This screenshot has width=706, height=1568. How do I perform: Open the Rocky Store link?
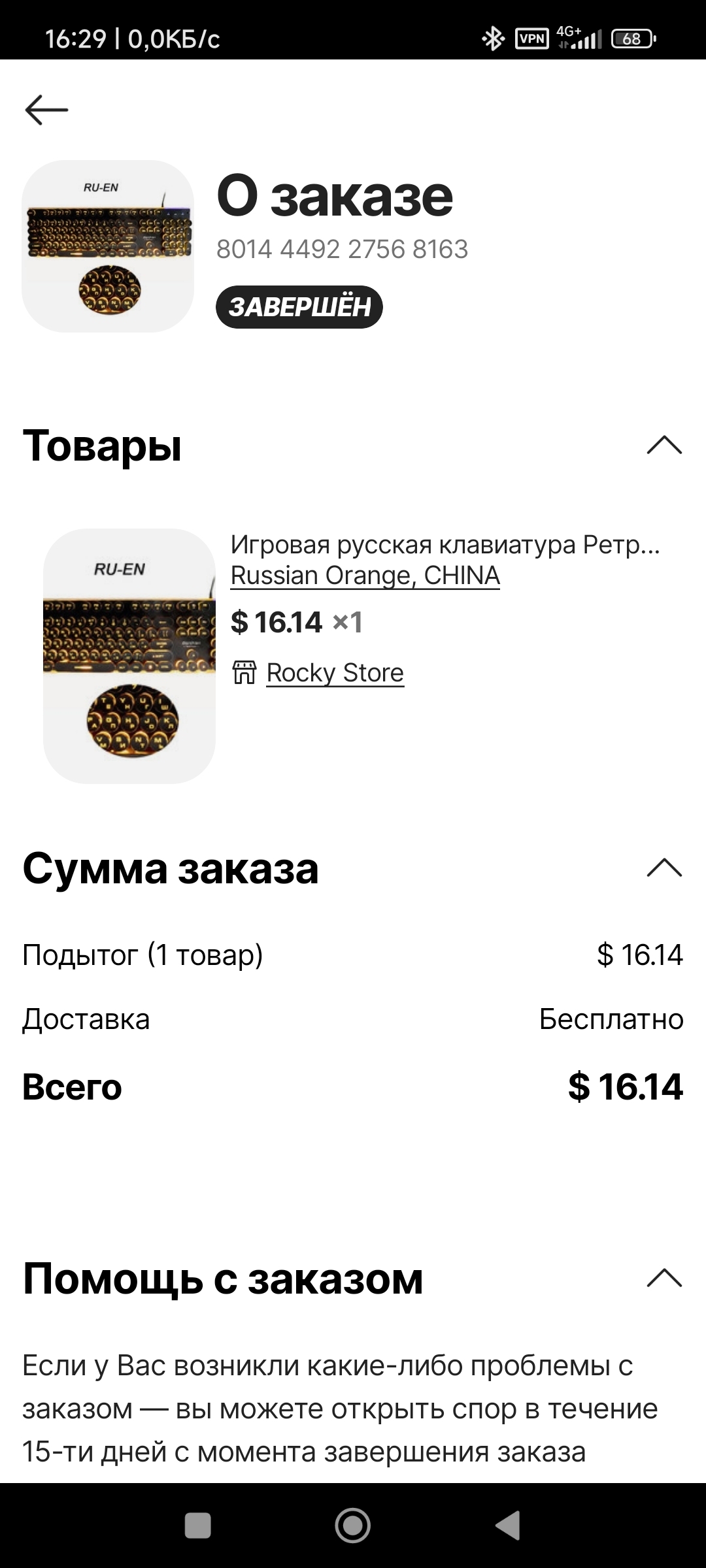coord(335,672)
